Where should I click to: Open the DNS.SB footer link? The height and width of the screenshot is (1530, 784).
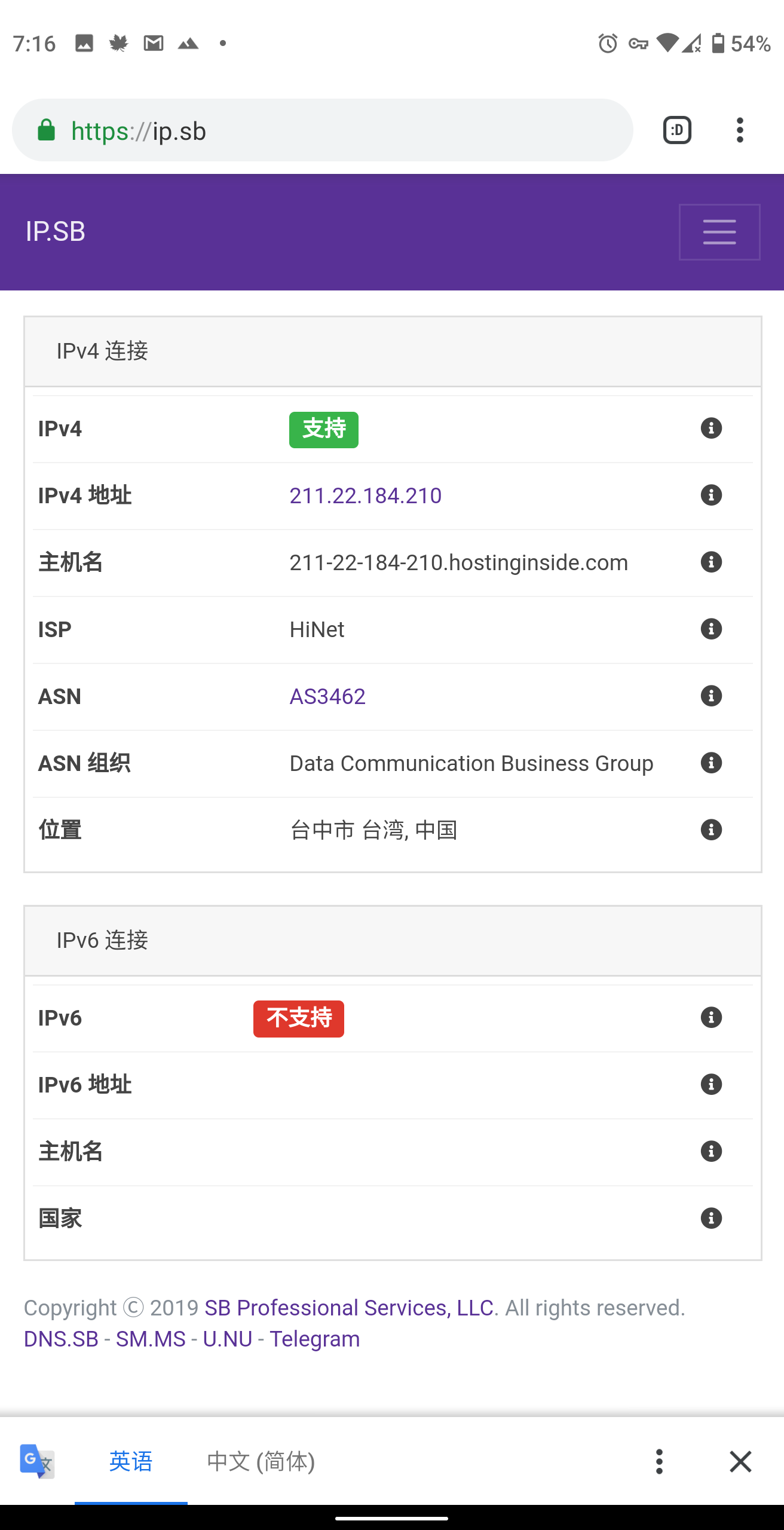pyautogui.click(x=61, y=1339)
